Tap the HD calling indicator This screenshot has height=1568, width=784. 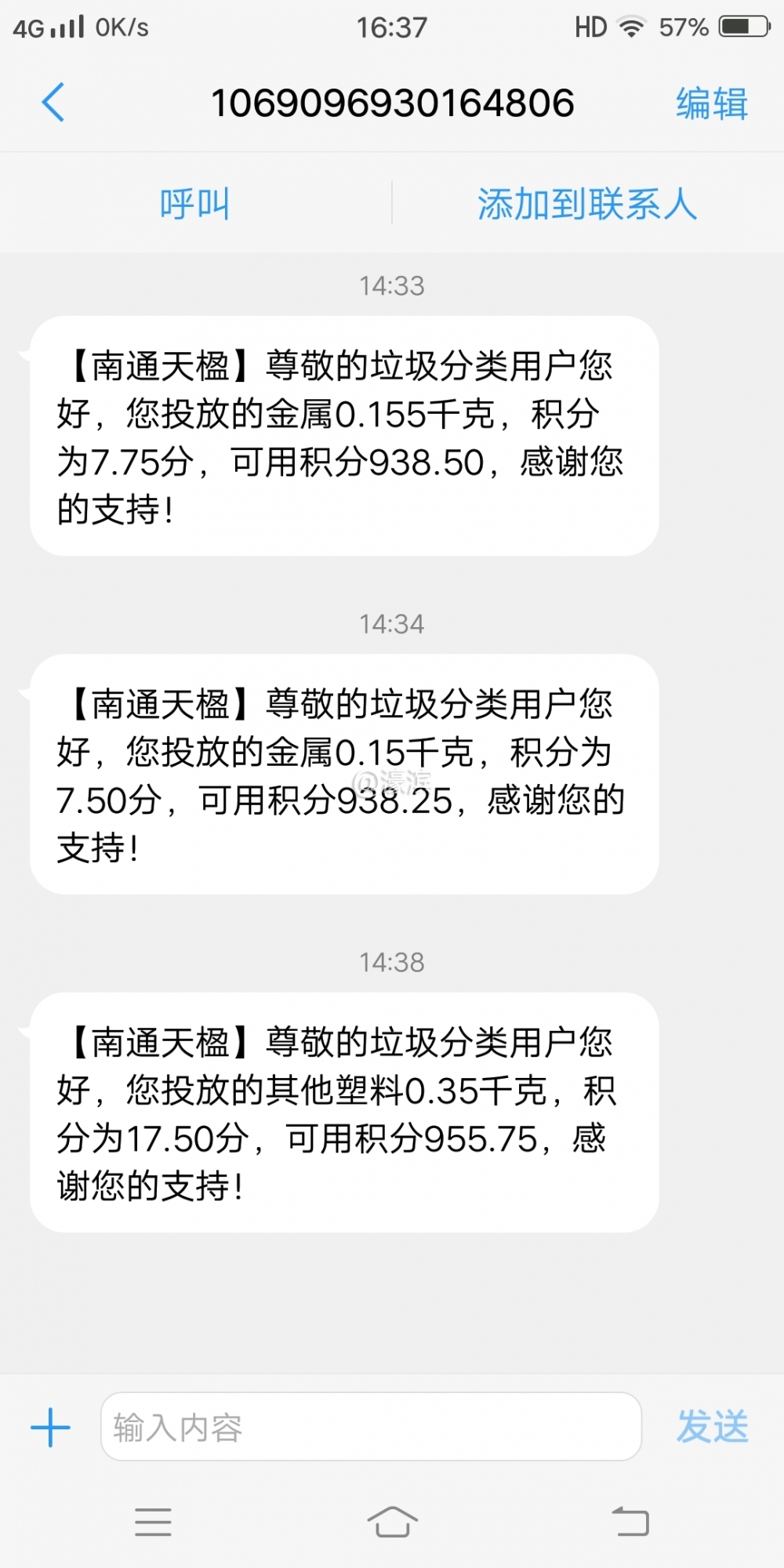pyautogui.click(x=590, y=26)
